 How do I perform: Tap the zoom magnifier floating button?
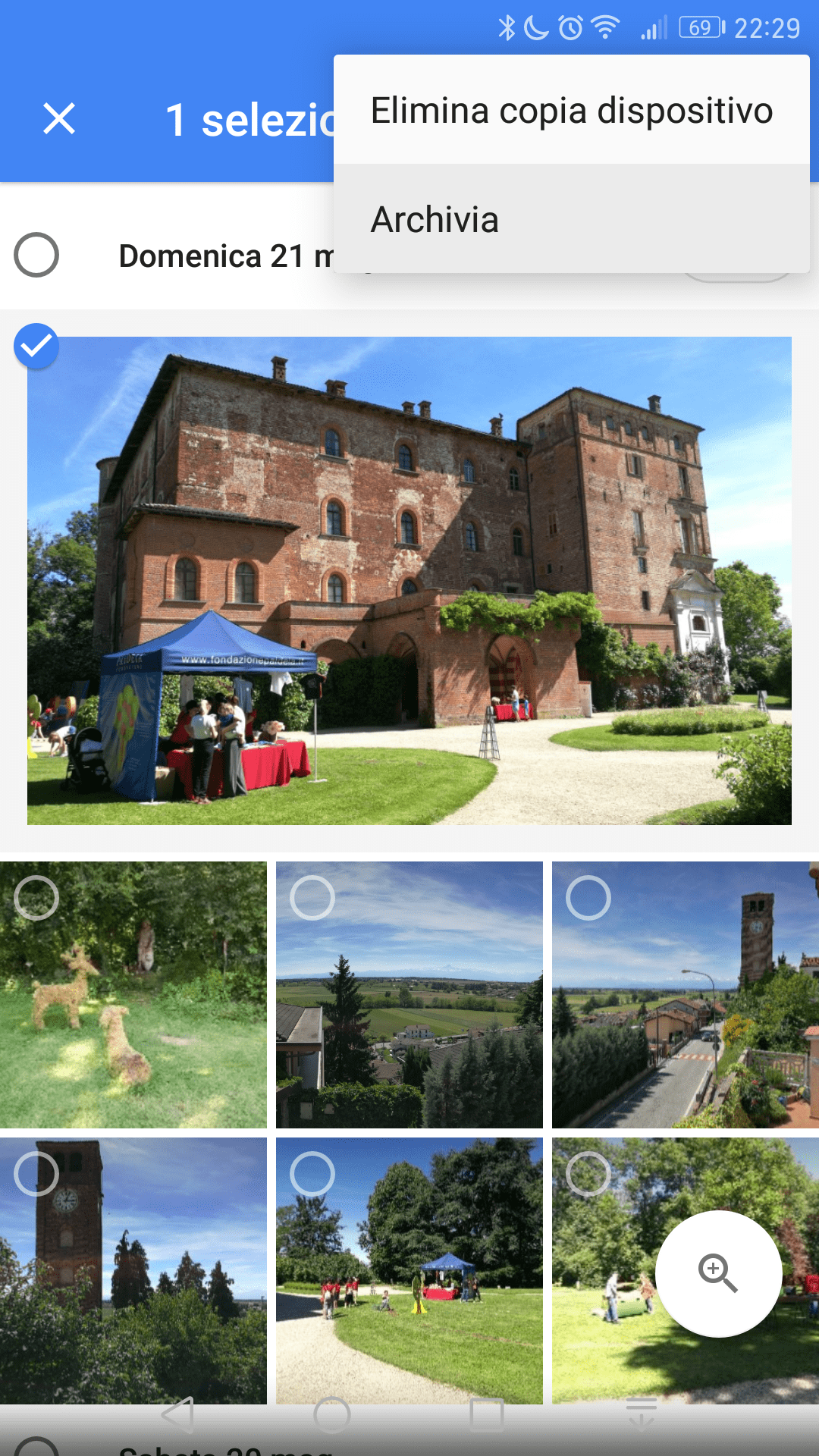pos(718,1273)
